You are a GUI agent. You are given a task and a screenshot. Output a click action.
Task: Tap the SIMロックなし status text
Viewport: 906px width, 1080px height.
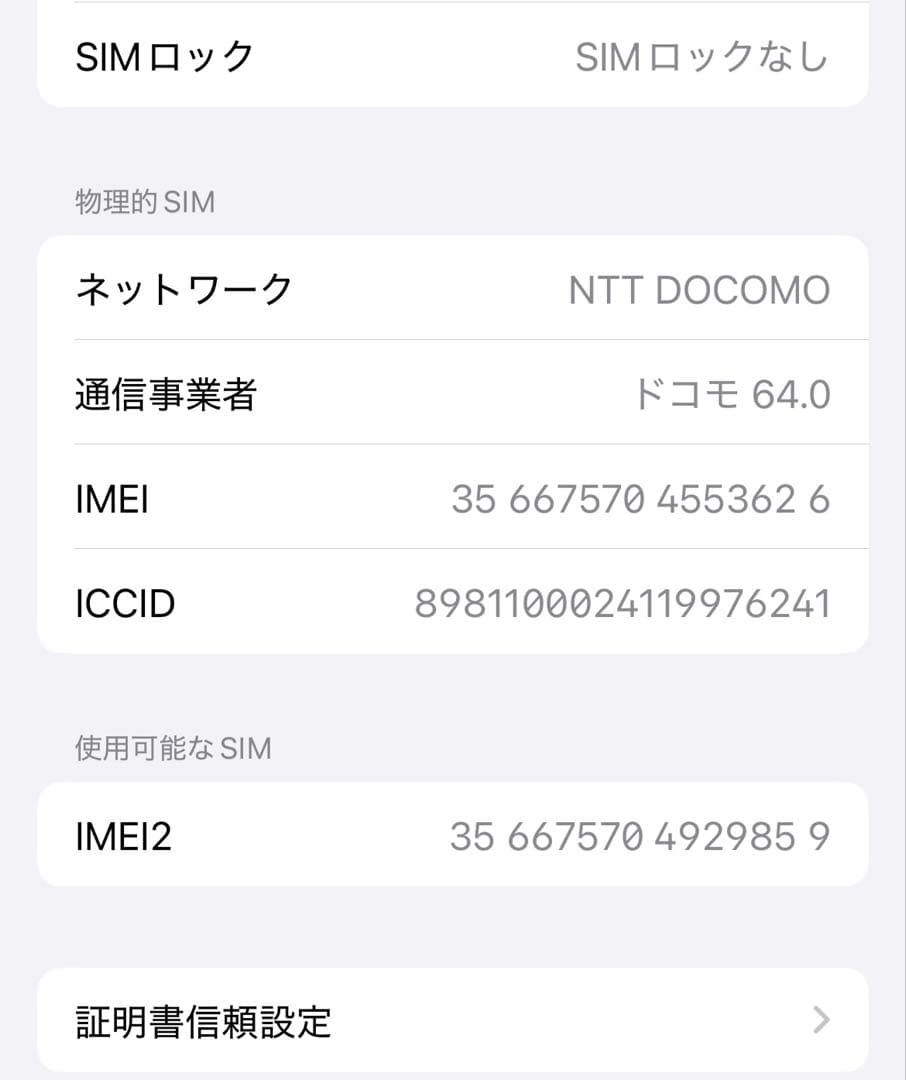coord(700,57)
